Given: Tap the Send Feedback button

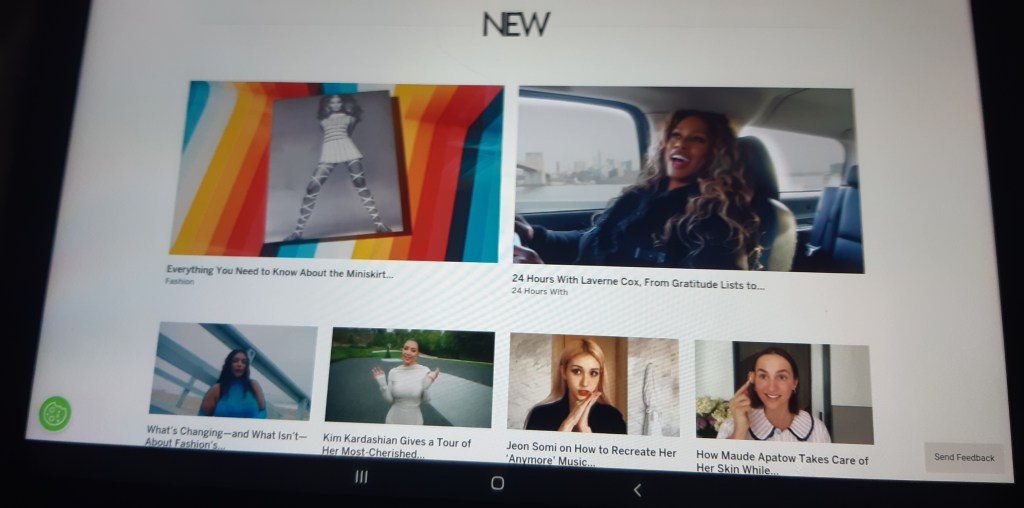Looking at the screenshot, I should 963,457.
